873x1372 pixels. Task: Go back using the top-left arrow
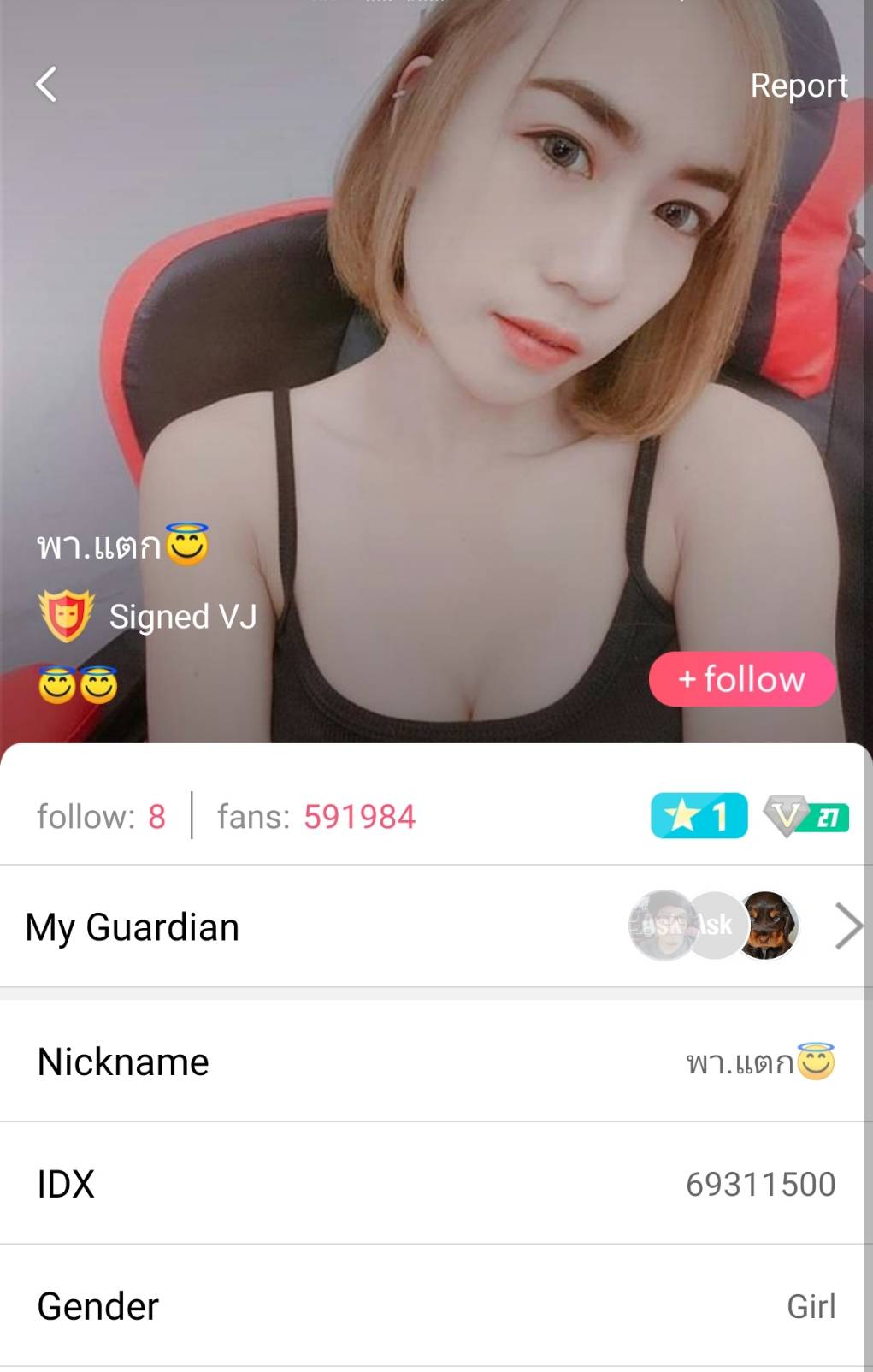click(x=46, y=85)
